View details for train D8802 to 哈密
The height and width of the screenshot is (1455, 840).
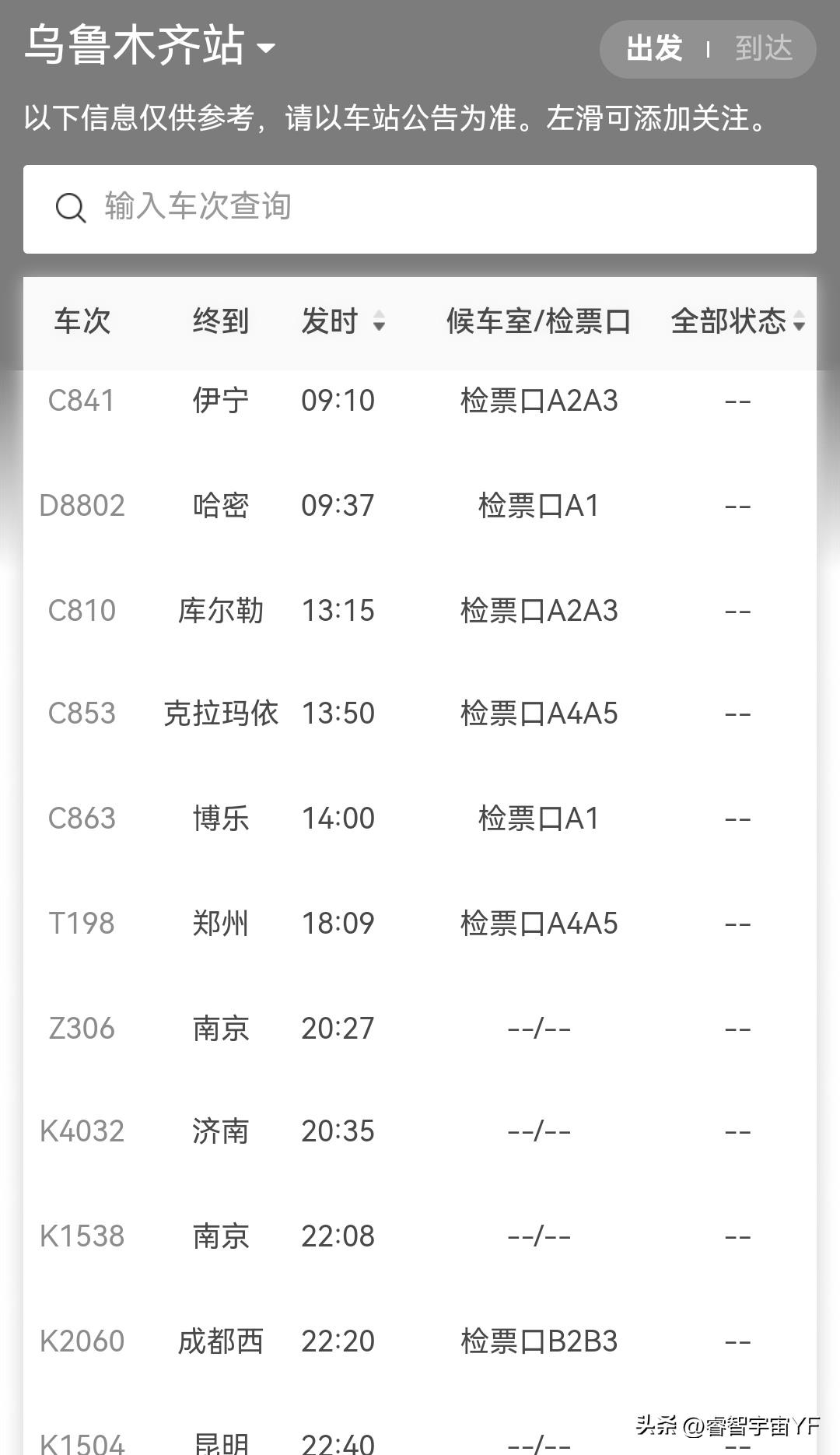(420, 506)
